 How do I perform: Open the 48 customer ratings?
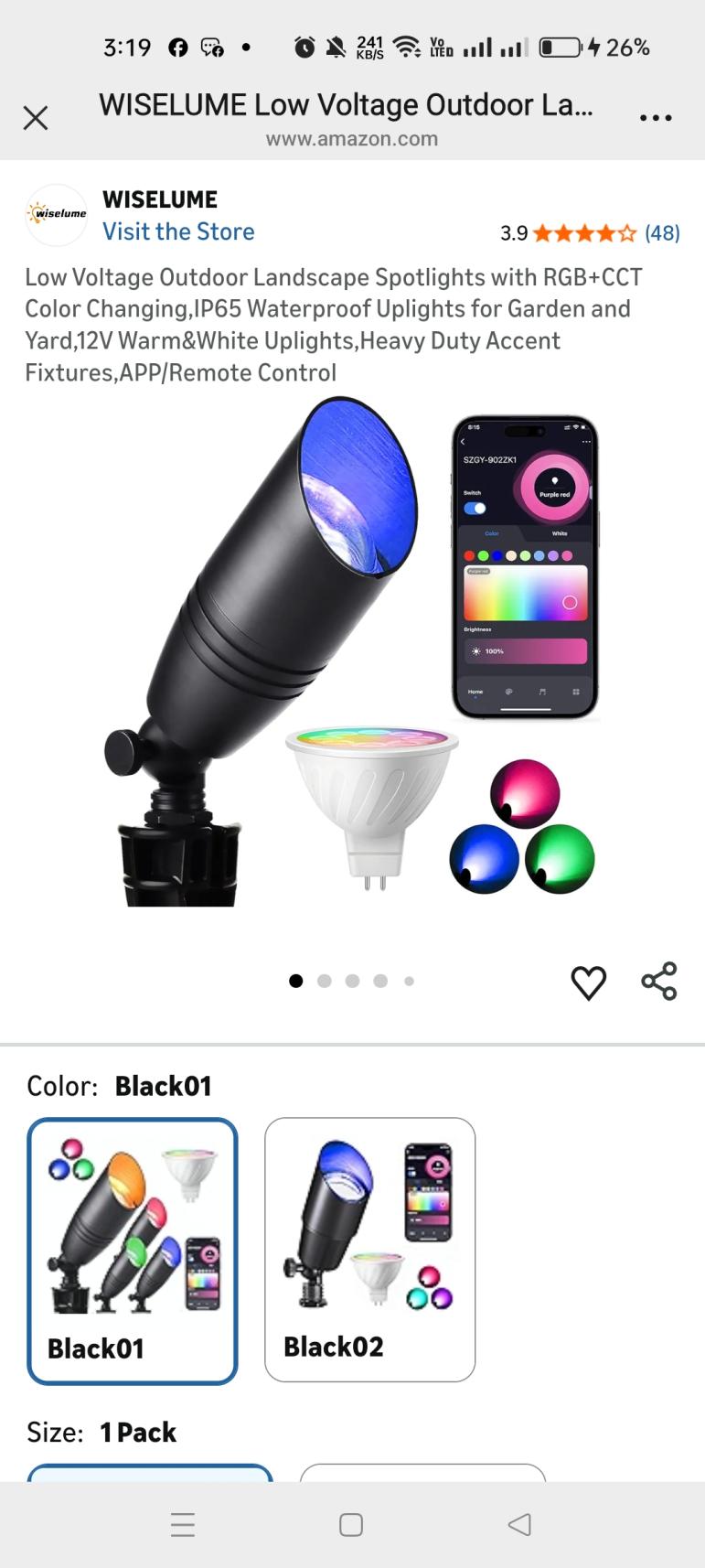tap(662, 233)
